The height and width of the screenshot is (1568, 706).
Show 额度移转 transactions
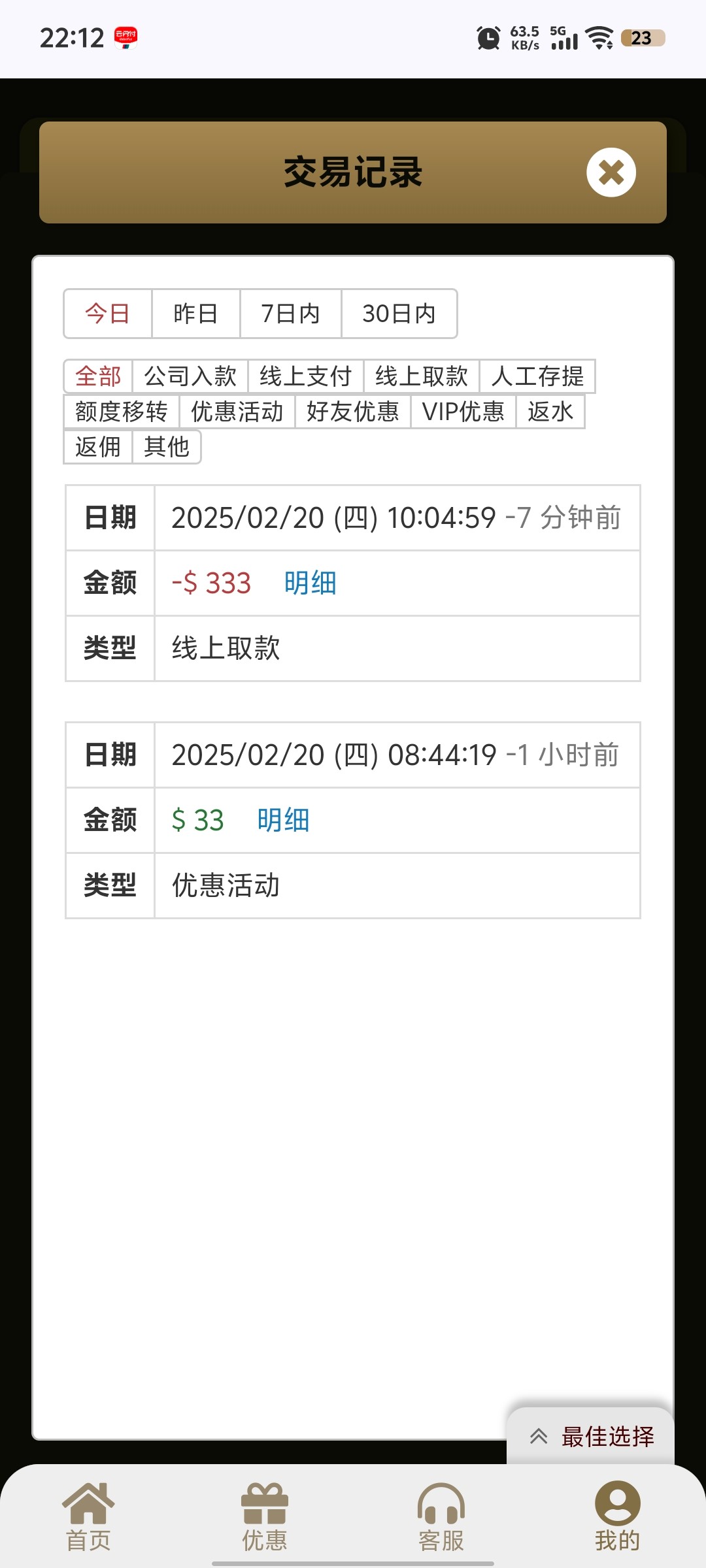pyautogui.click(x=122, y=412)
